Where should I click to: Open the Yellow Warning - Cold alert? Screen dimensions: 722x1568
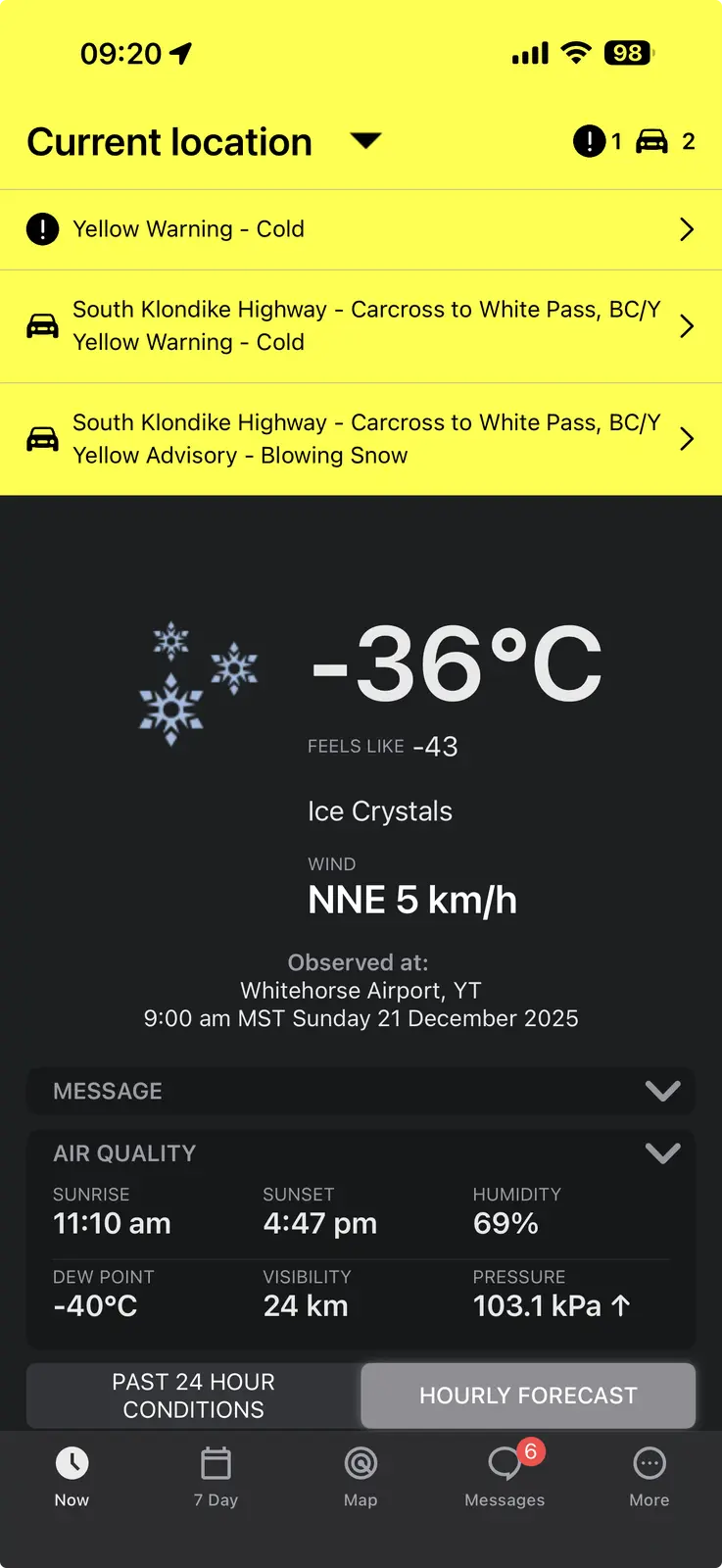click(x=361, y=229)
